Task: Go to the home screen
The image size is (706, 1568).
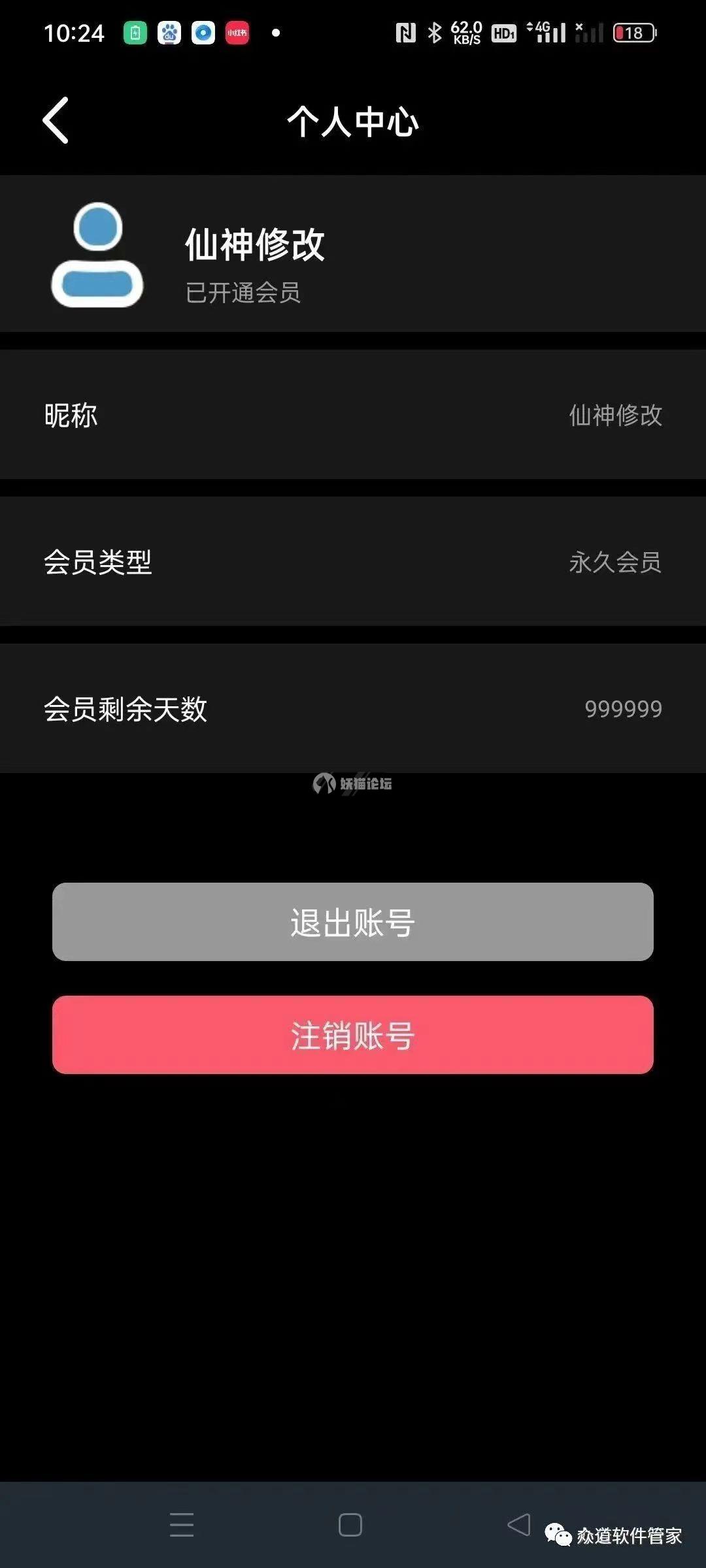Action: click(x=350, y=1525)
